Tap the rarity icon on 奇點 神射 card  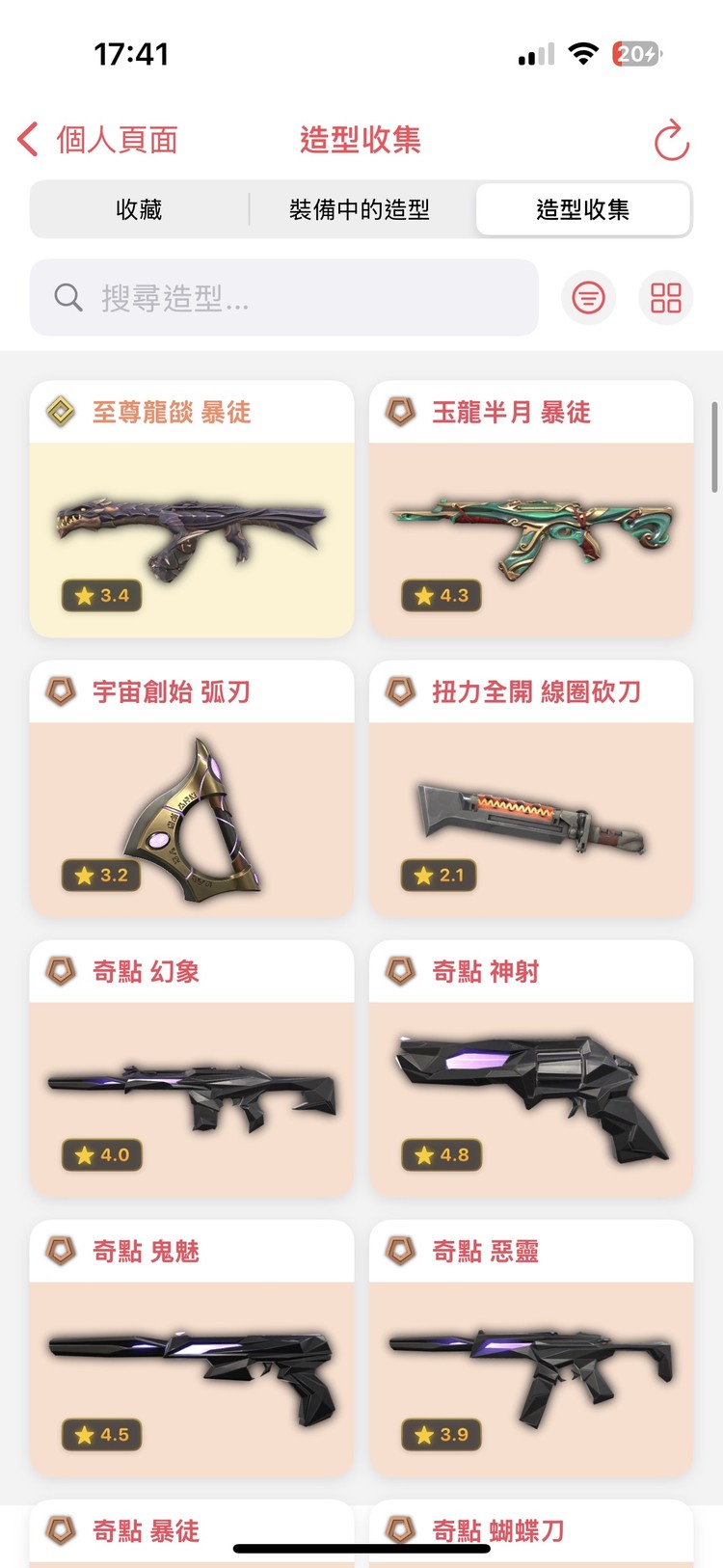click(398, 971)
